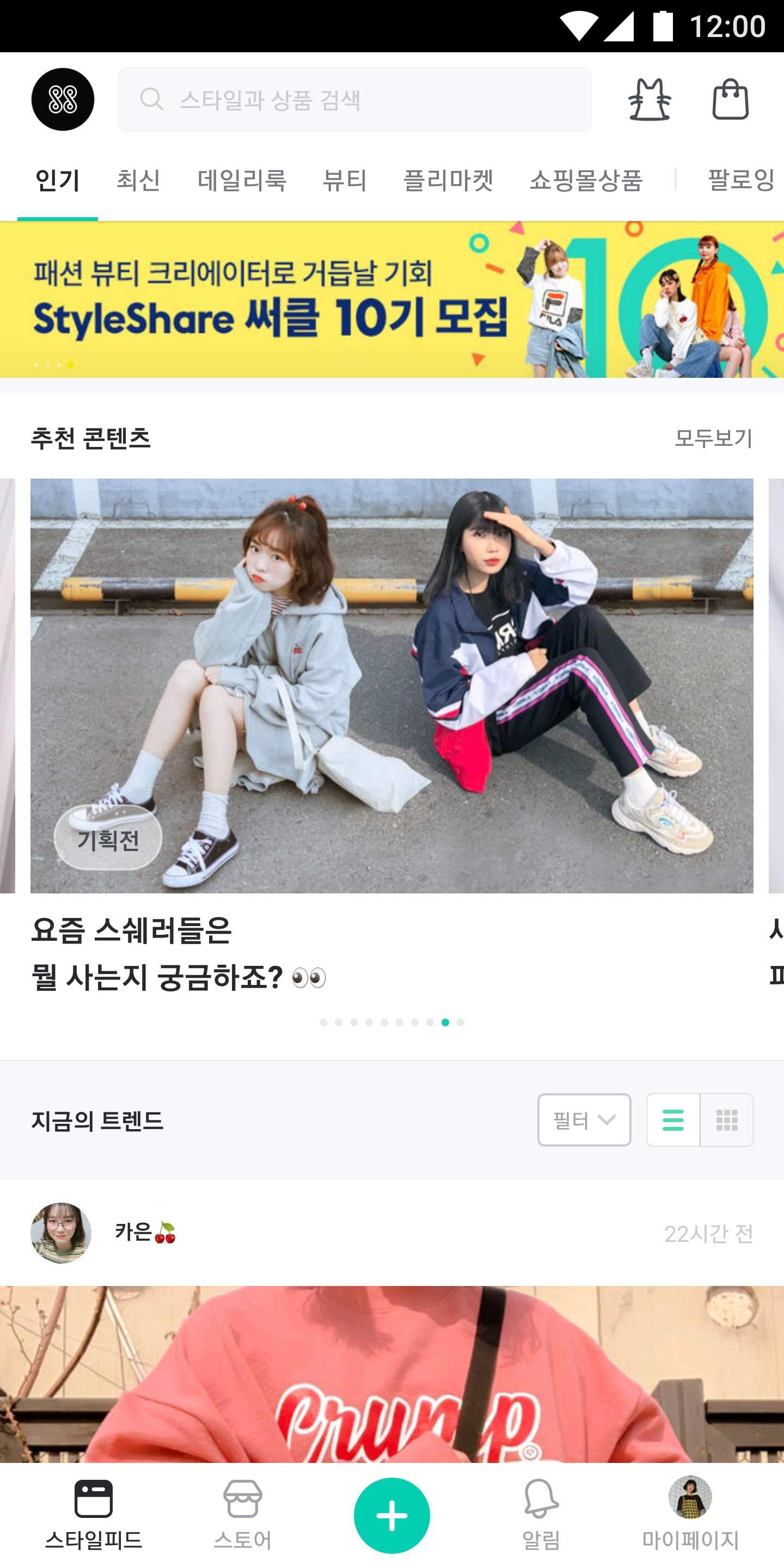Screen dimensions: 784x1568
Task: Open the 플리마켓 tab
Action: 448,181
